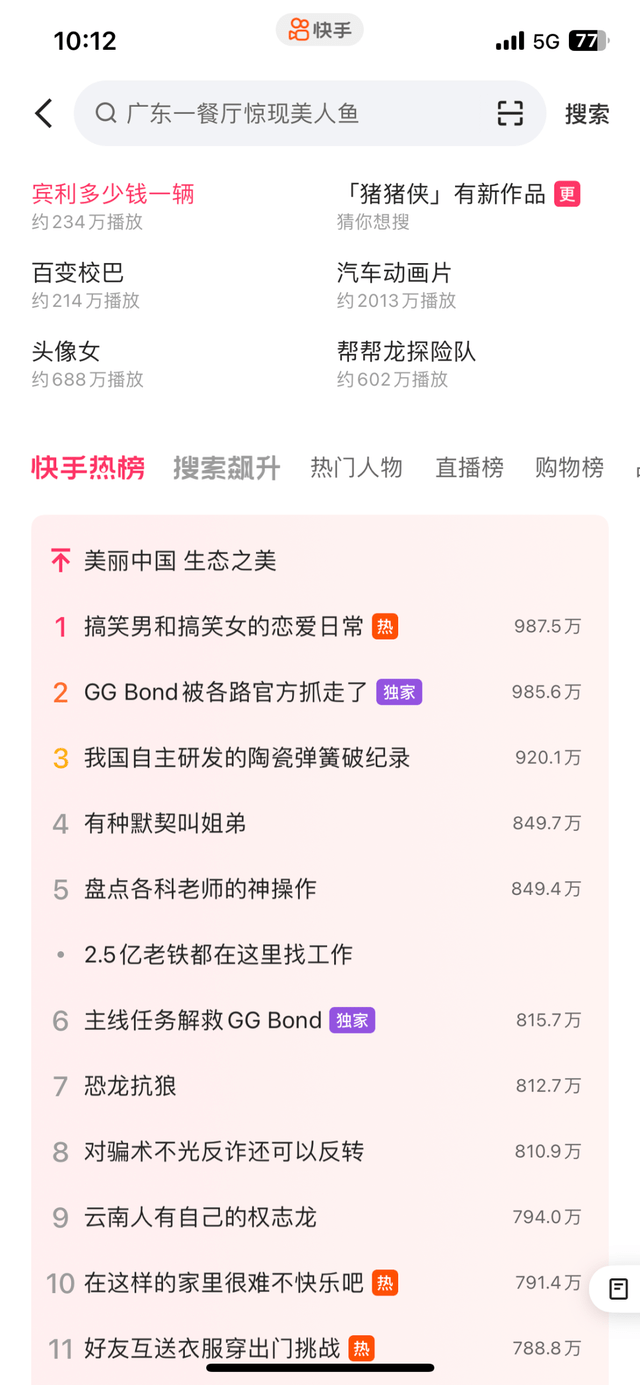Tap the floating feedback note icon

pyautogui.click(x=618, y=1289)
